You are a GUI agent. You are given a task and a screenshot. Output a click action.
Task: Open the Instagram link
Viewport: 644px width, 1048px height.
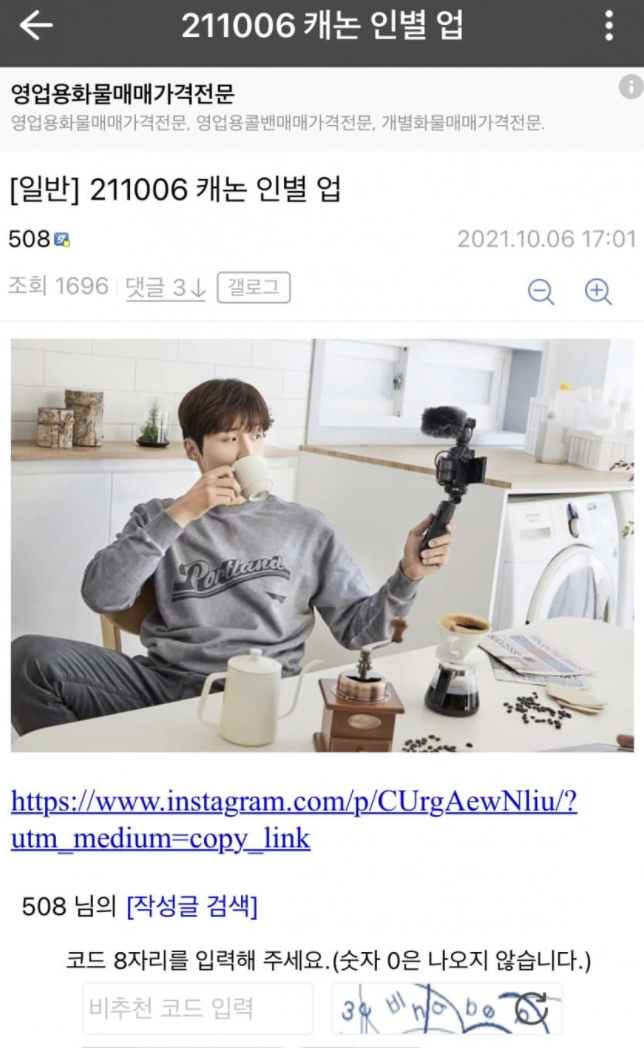293,819
